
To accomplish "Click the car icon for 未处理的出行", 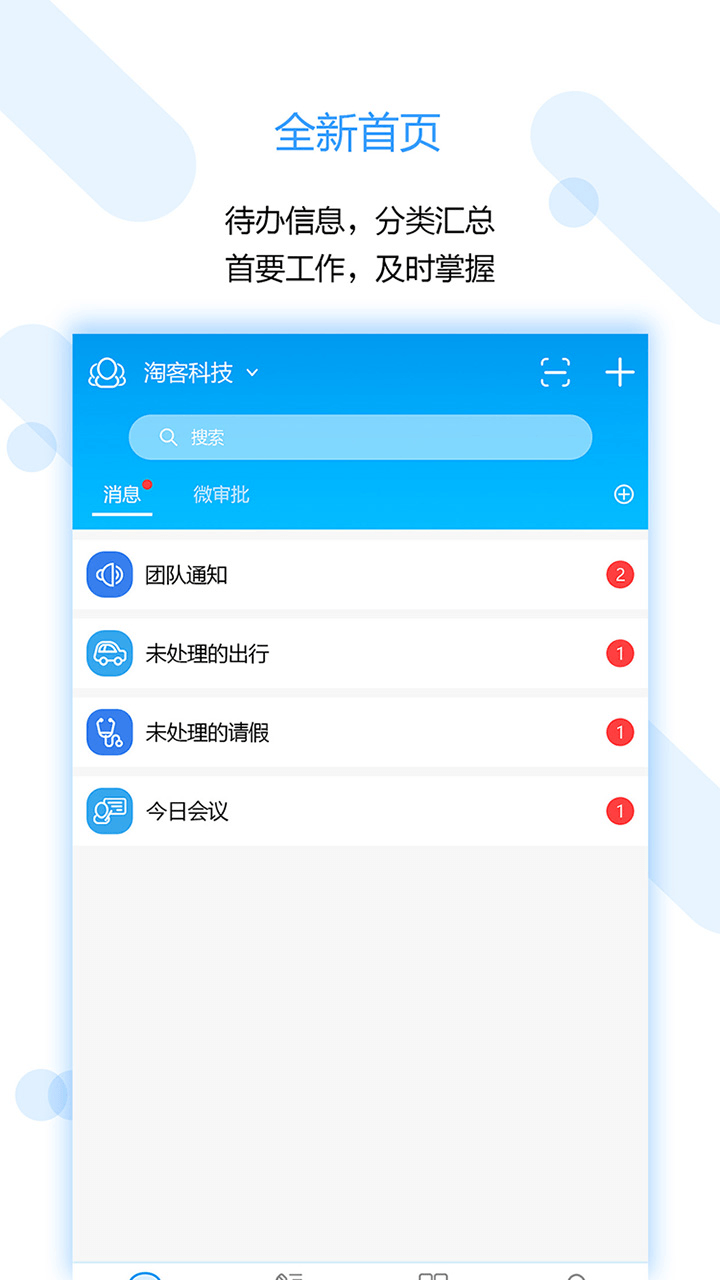I will point(109,653).
